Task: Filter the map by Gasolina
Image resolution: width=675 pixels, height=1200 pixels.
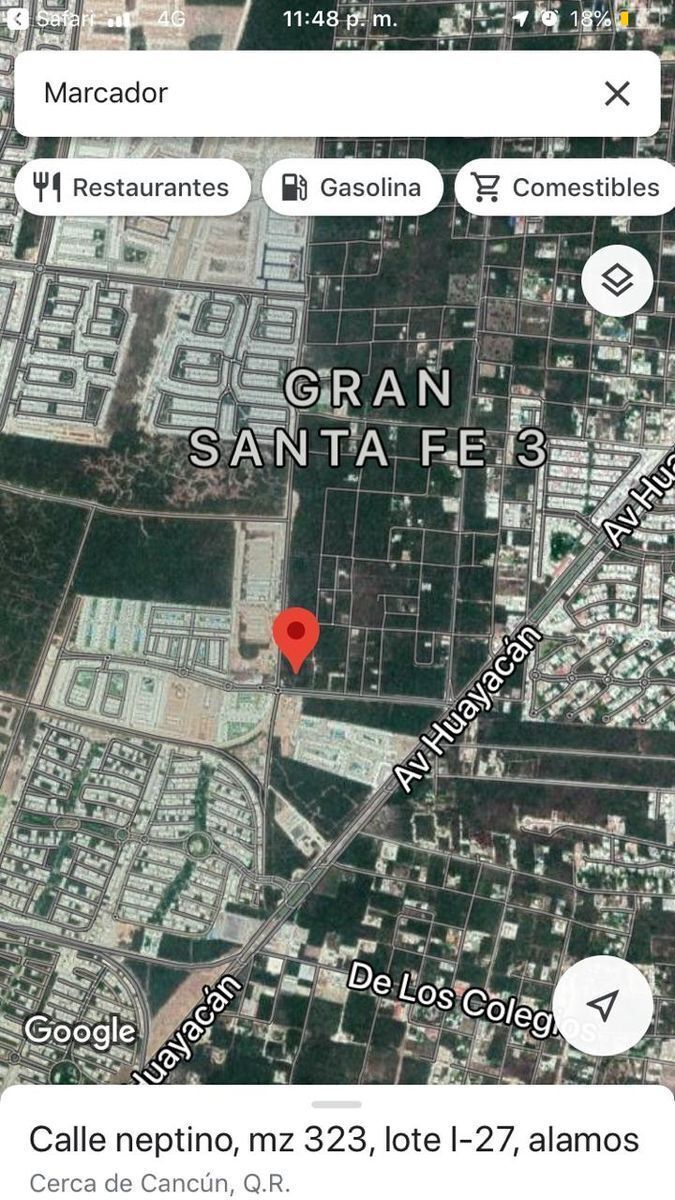Action: point(352,188)
